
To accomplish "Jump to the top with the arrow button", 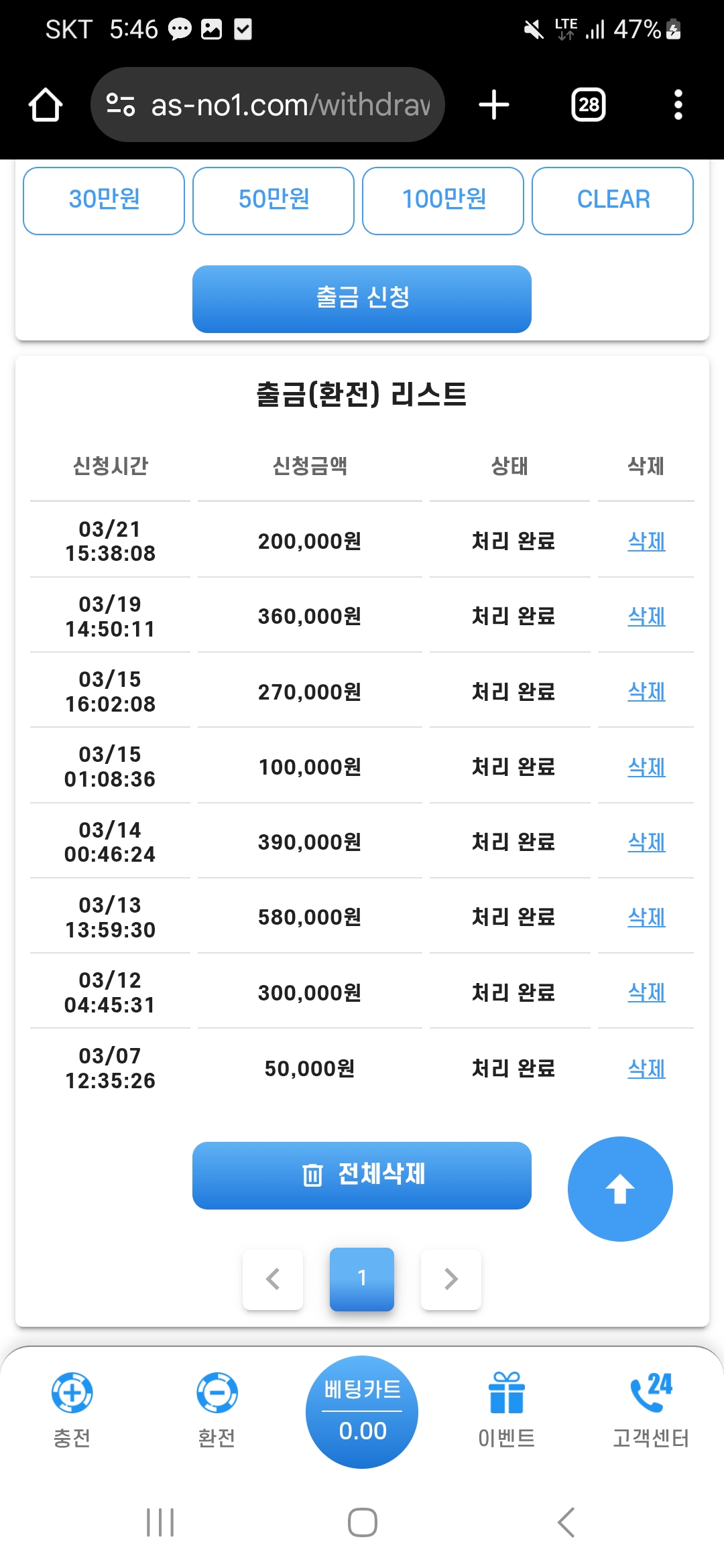I will (620, 1189).
